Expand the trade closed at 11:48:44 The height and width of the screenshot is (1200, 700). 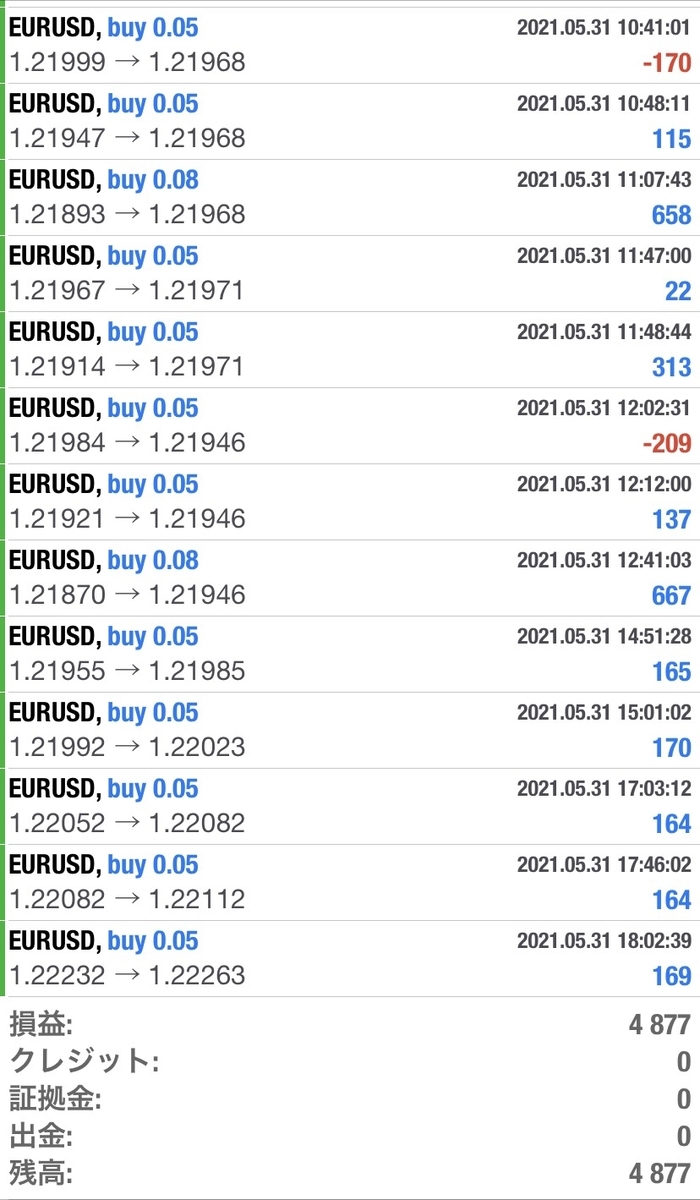coord(350,349)
